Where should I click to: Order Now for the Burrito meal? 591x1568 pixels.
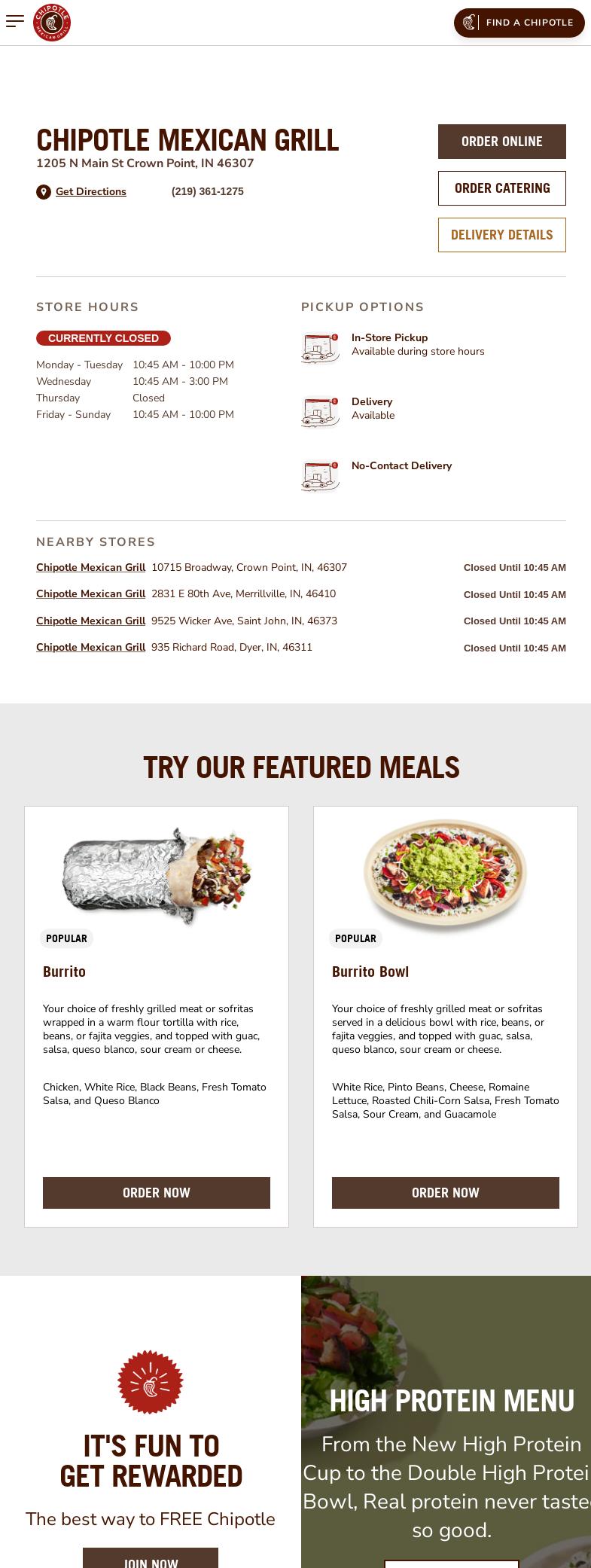tap(156, 1192)
